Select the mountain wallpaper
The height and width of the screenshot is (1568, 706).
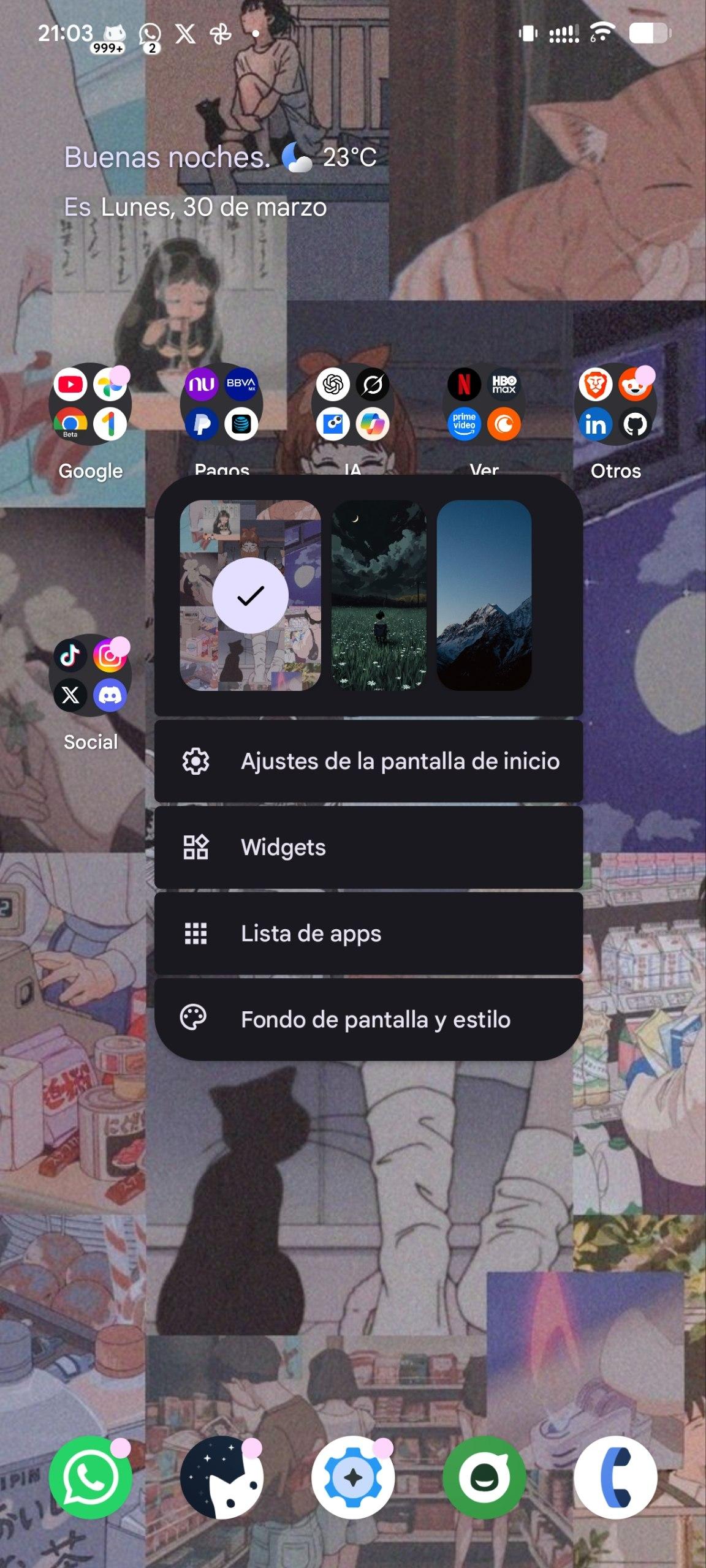click(x=484, y=595)
